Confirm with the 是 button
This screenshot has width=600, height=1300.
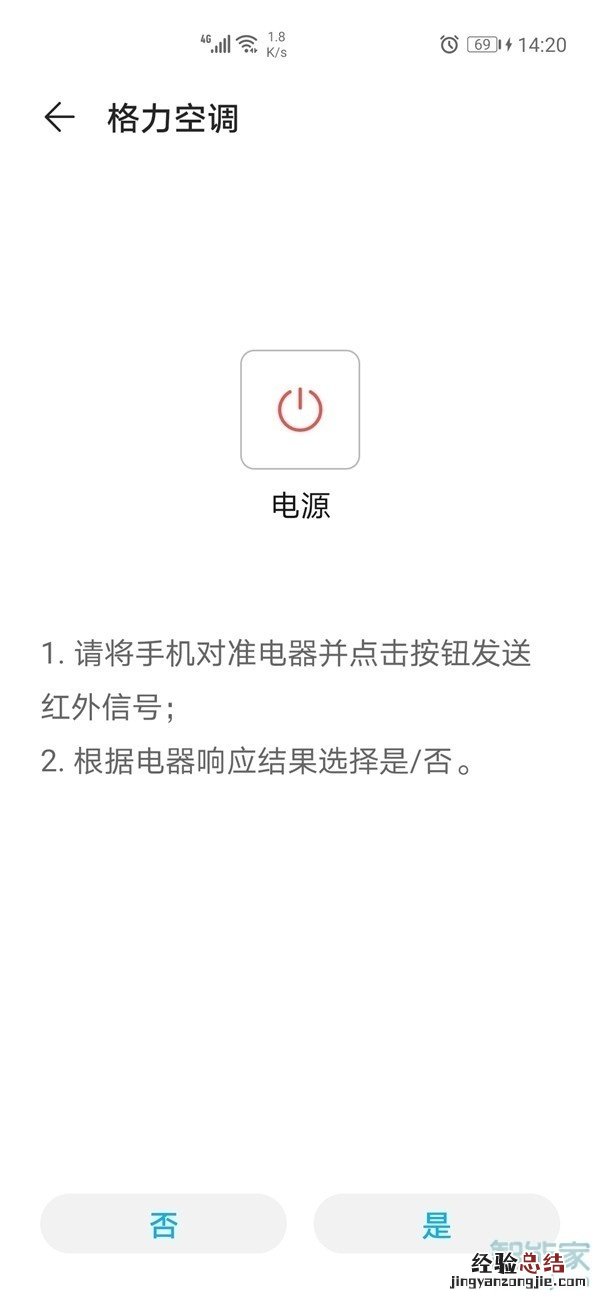coord(437,1224)
